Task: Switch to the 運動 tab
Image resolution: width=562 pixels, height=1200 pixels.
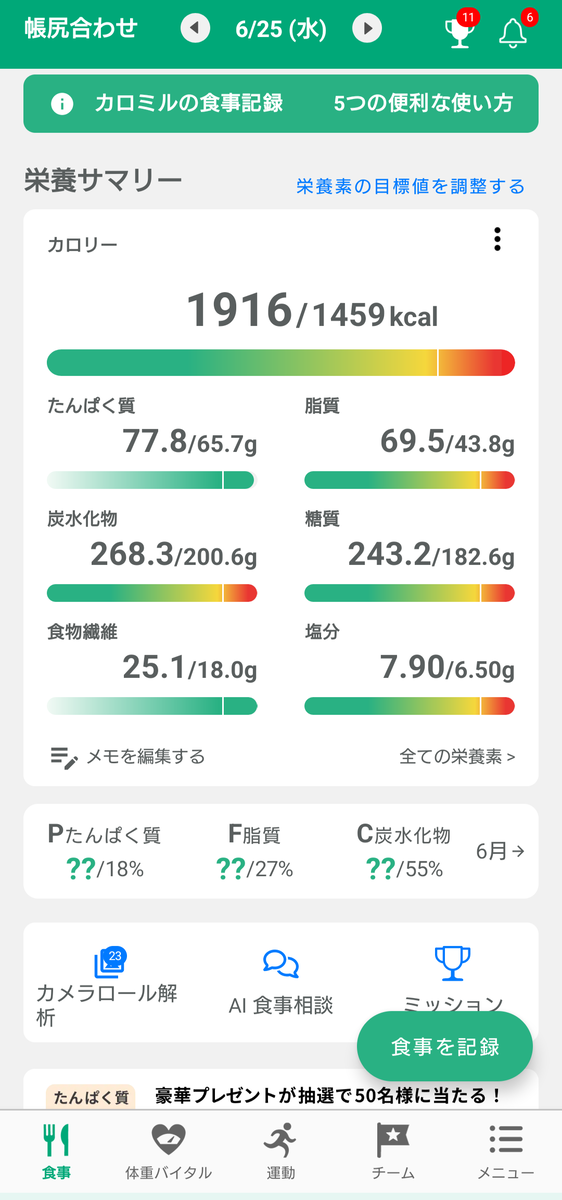Action: 281,1151
